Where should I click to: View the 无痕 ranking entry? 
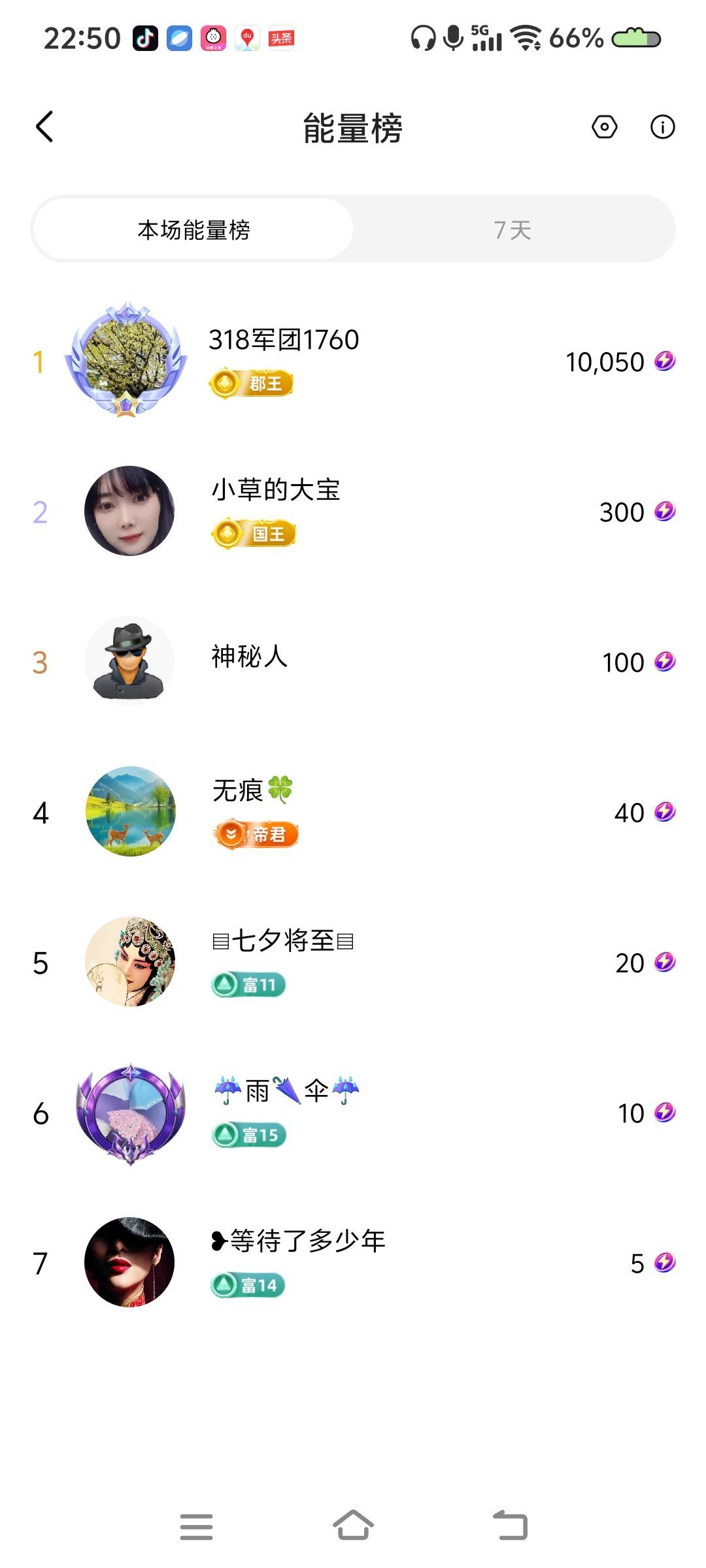pyautogui.click(x=353, y=811)
